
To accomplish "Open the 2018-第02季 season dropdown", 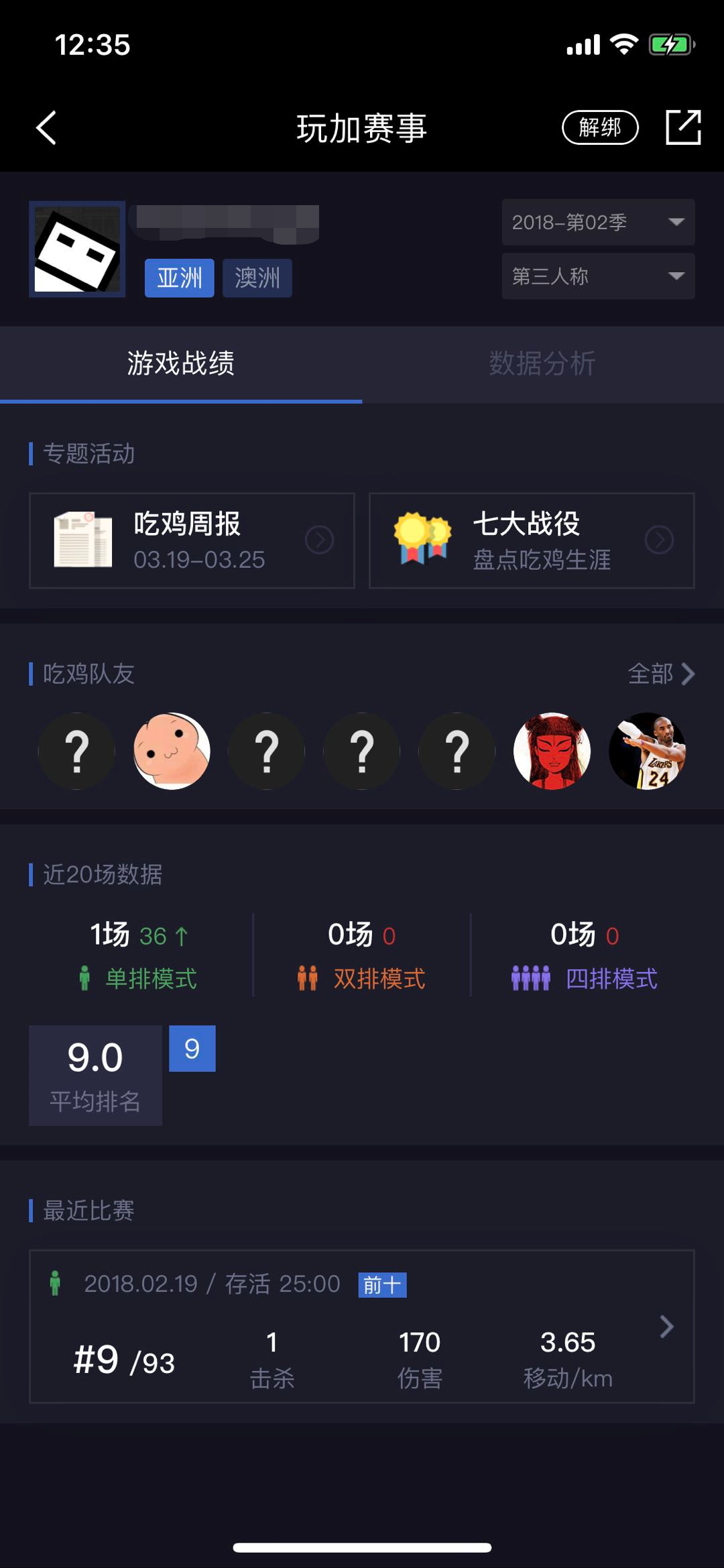I will [x=597, y=222].
